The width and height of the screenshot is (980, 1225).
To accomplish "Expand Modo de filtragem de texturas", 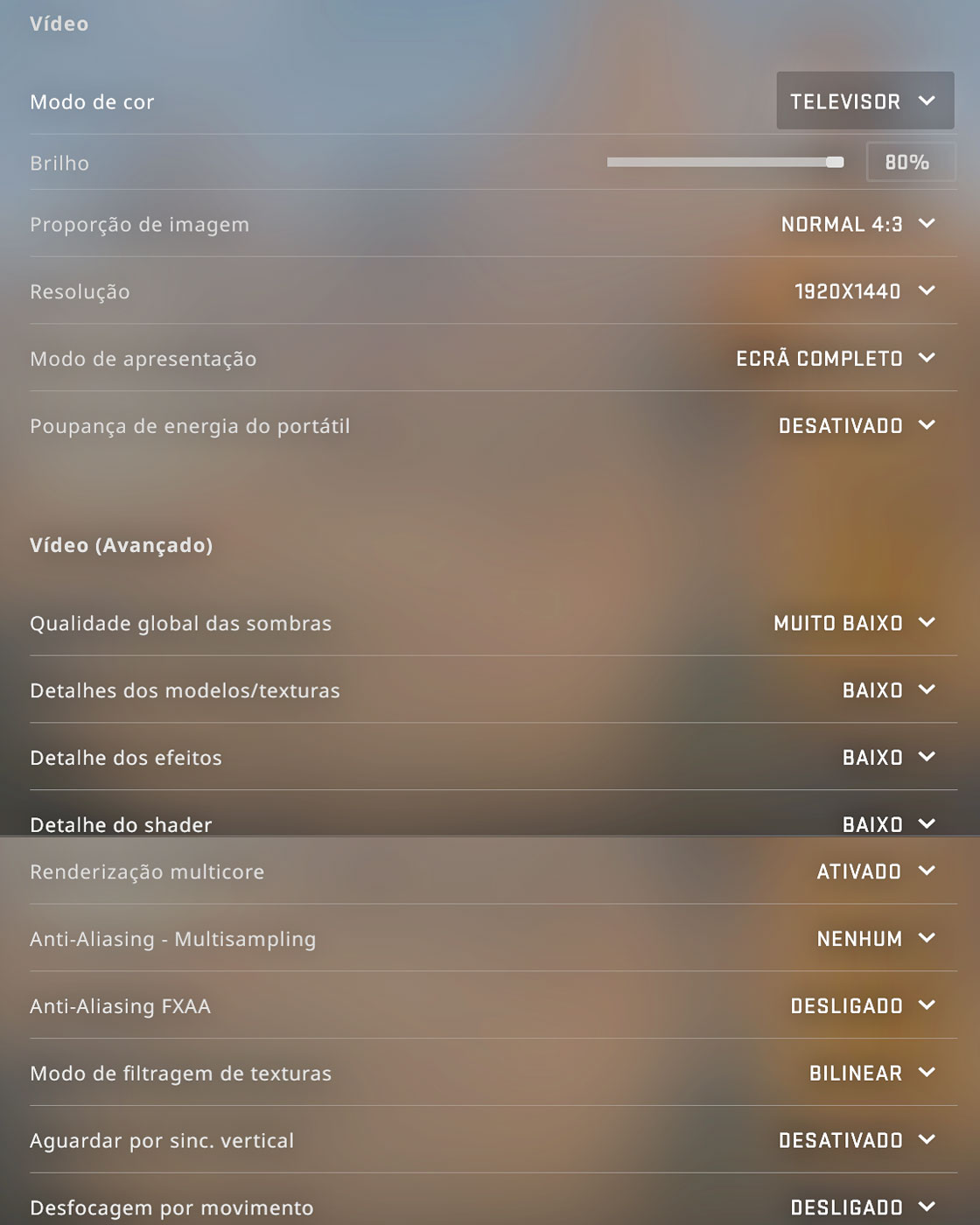I will click(x=871, y=1074).
